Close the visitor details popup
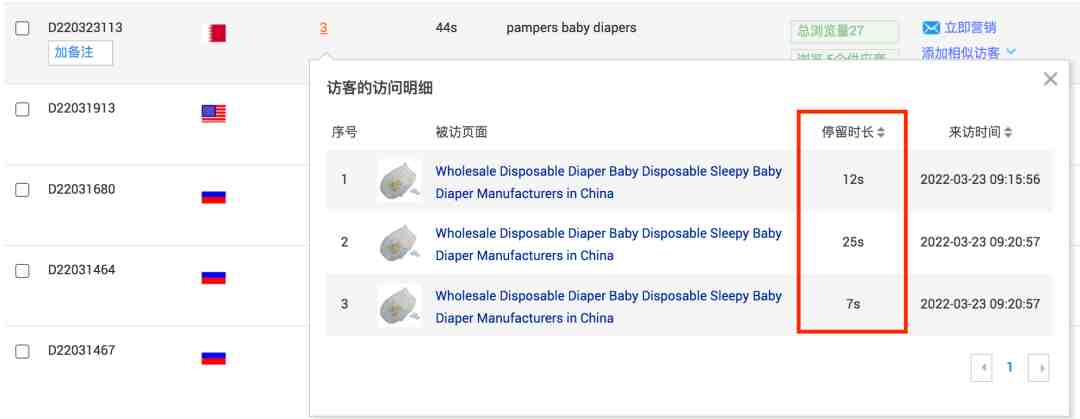 1050,79
